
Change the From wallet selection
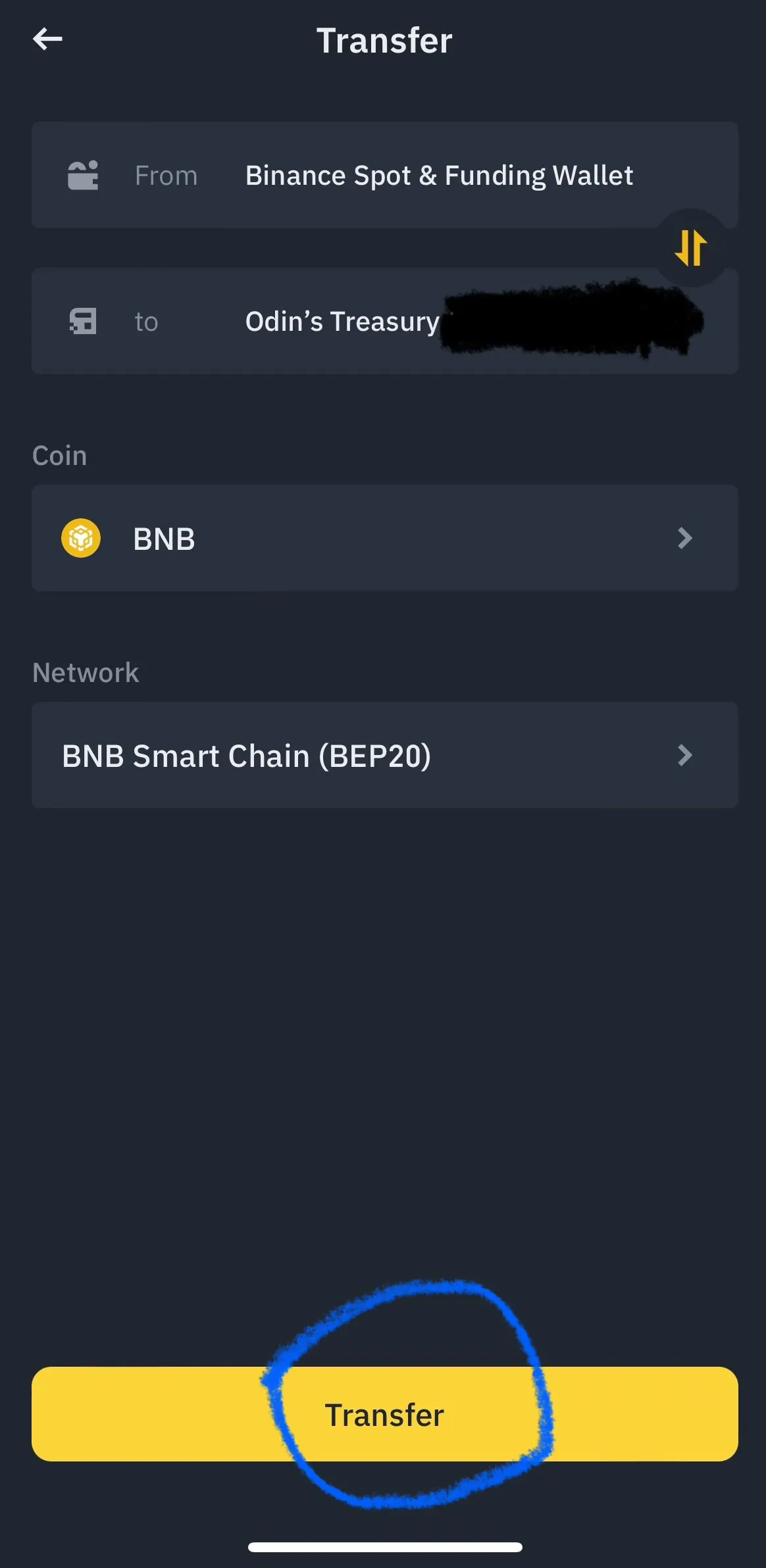tap(384, 176)
